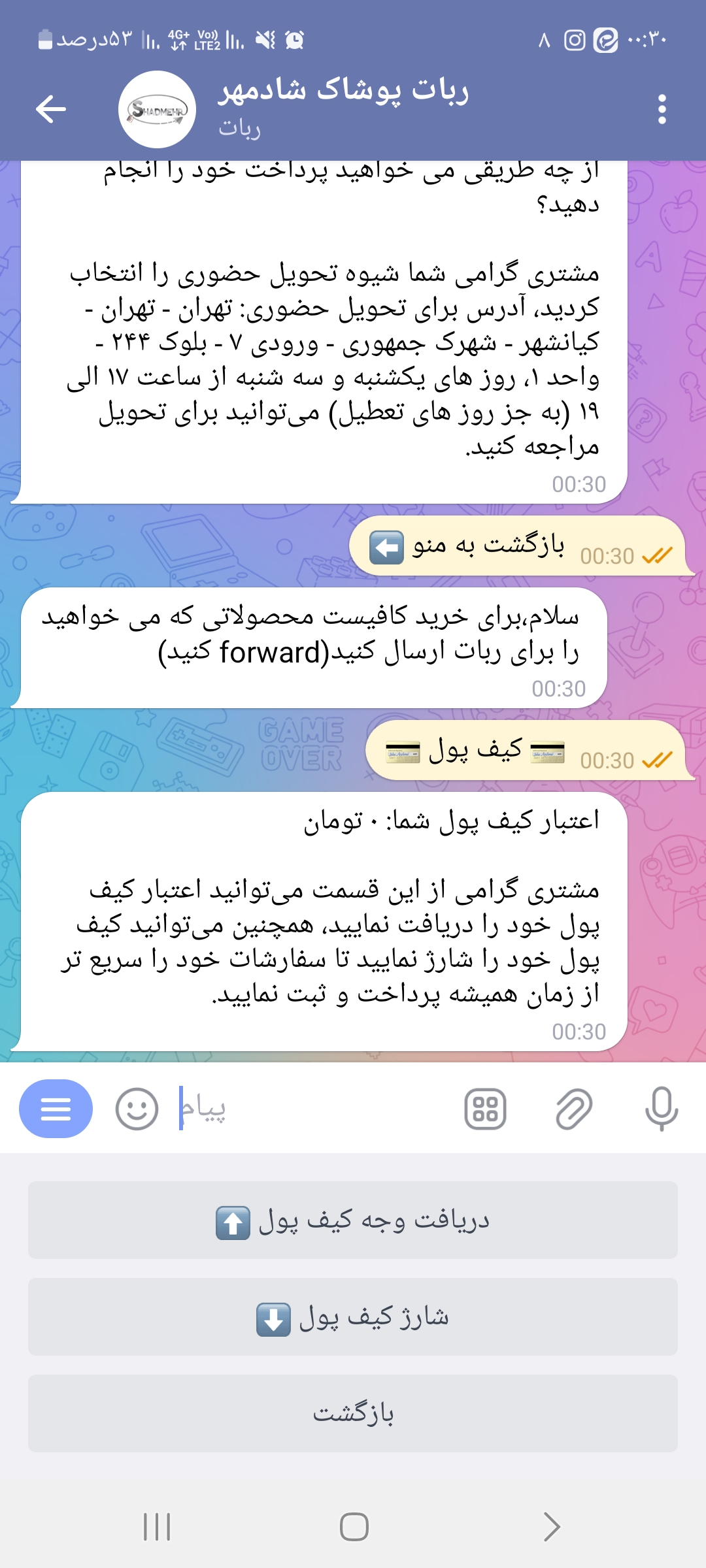The height and width of the screenshot is (1568, 706).
Task: Open the bot commands menu button
Action: 56,1109
